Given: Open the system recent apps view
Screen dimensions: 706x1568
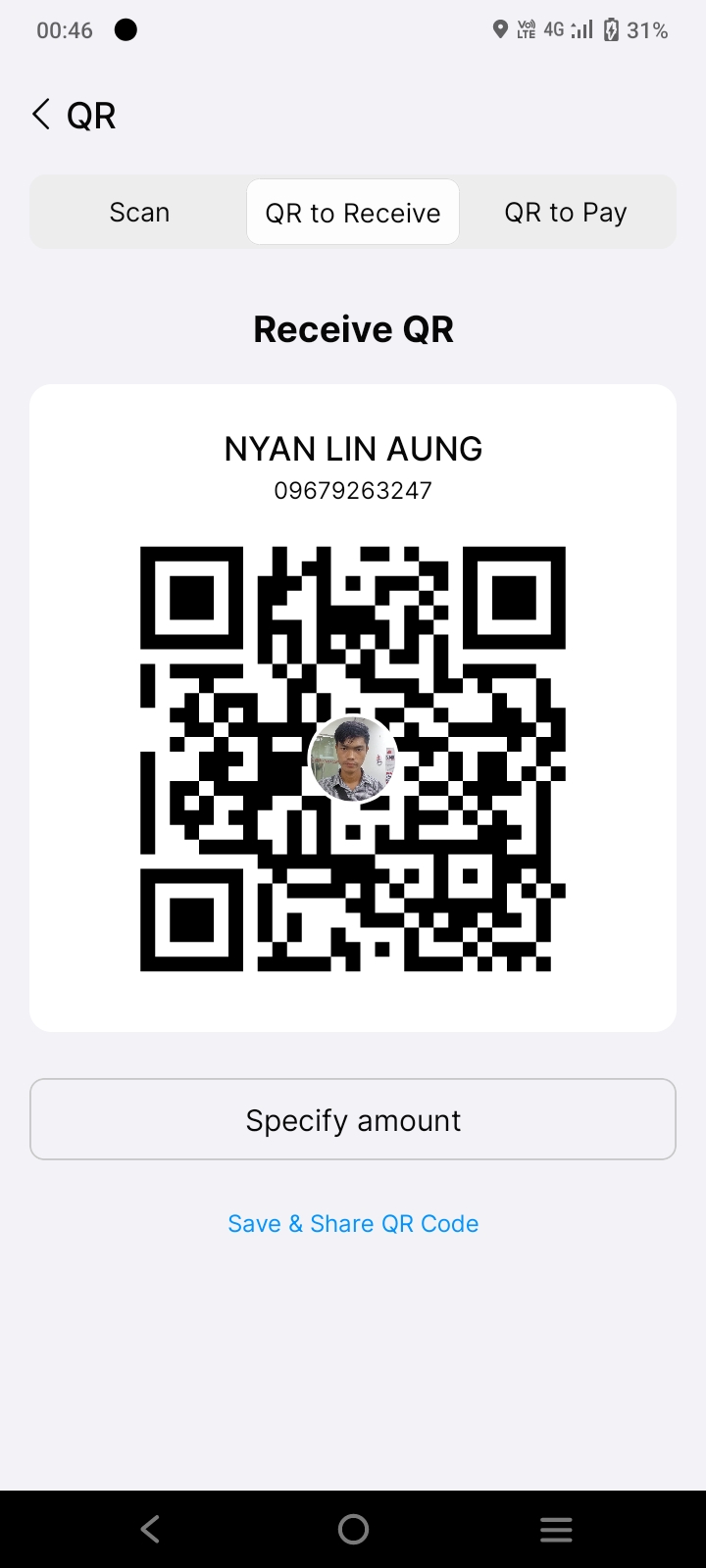Looking at the screenshot, I should pyautogui.click(x=556, y=1529).
